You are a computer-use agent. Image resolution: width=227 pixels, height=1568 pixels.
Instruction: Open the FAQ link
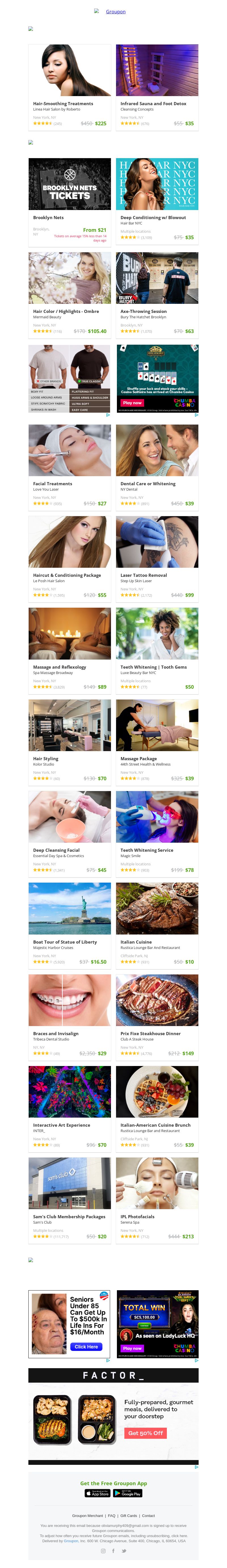(111, 1516)
